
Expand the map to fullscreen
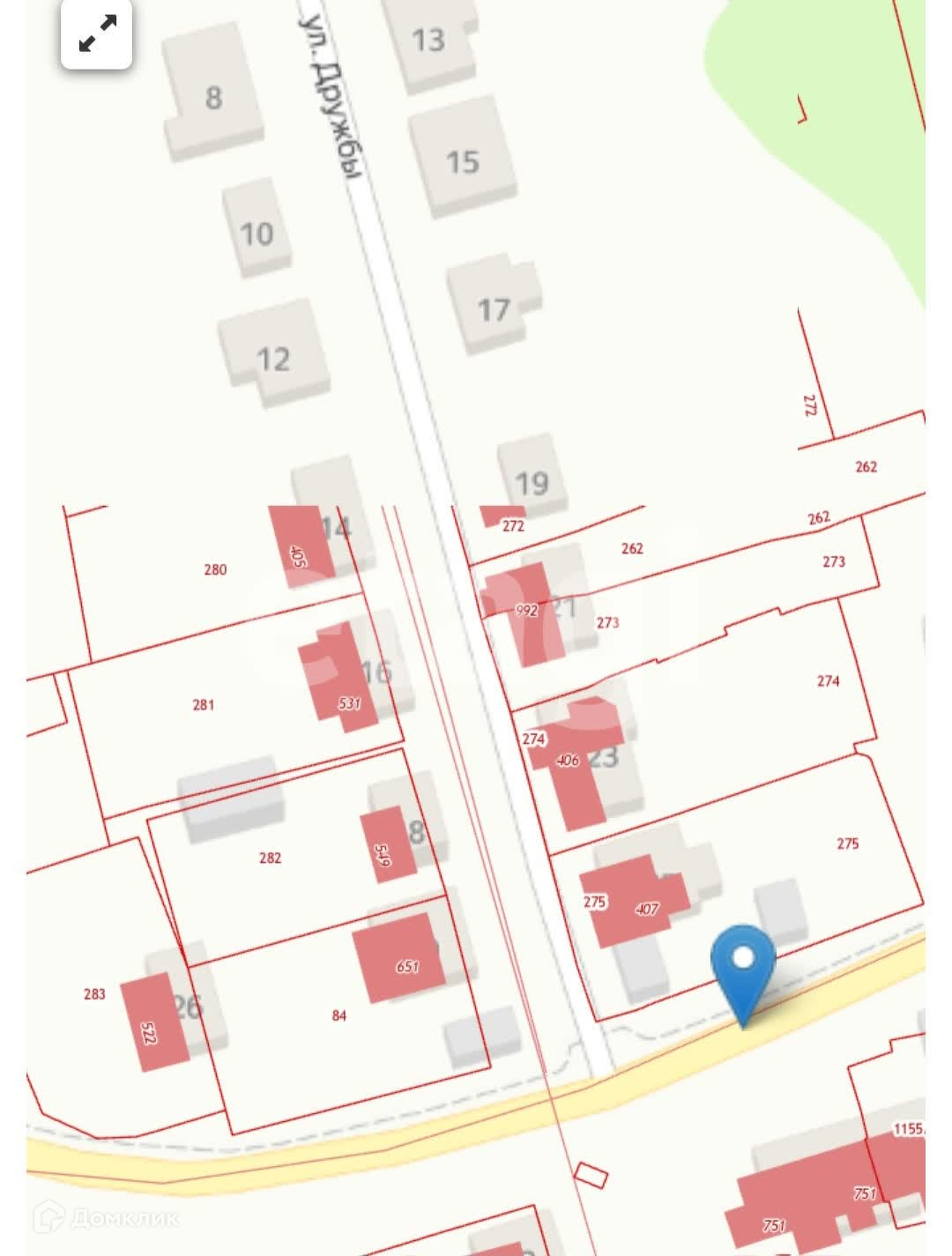tap(97, 34)
